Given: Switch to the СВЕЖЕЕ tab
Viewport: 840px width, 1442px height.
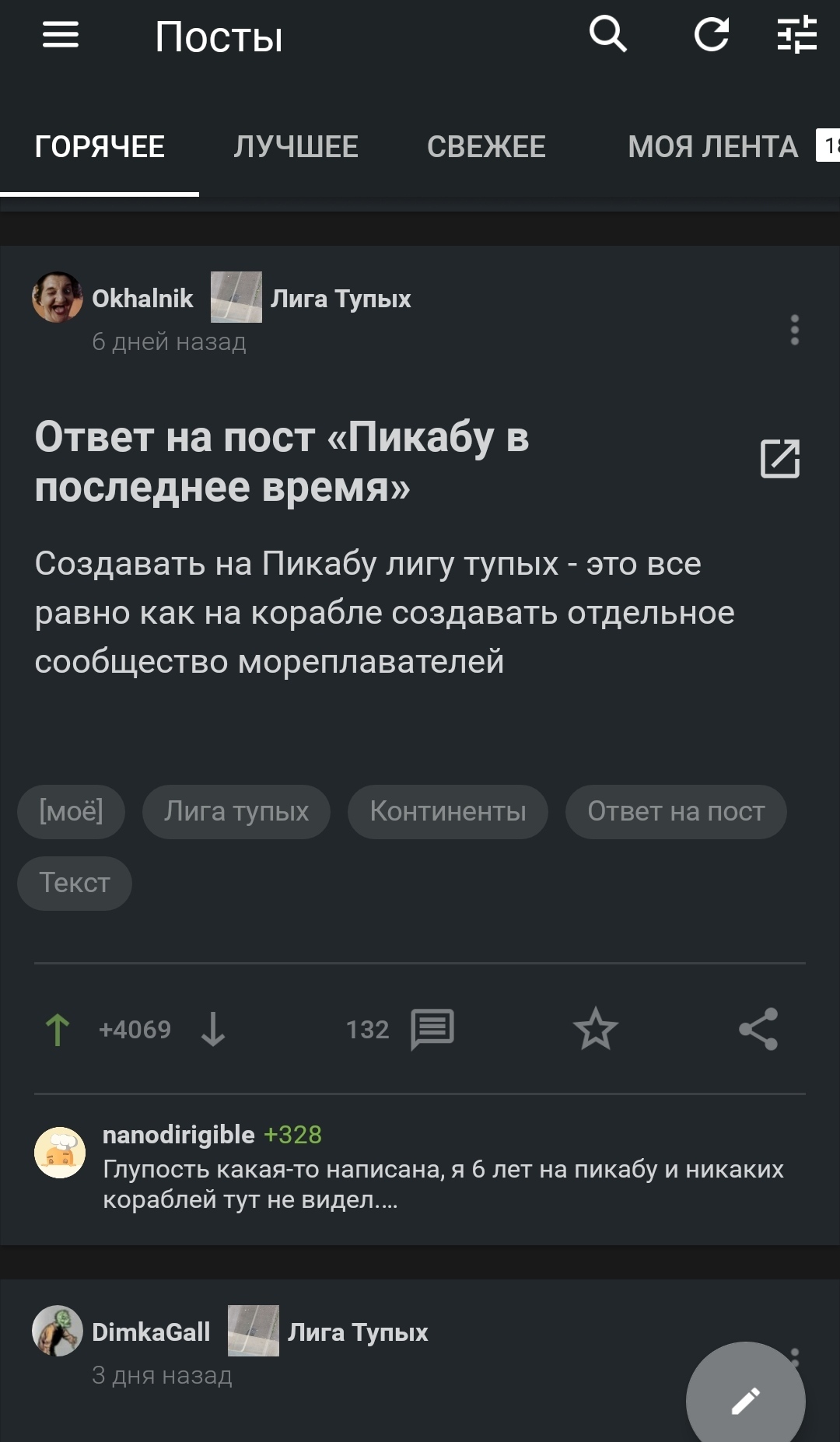Looking at the screenshot, I should coord(486,146).
